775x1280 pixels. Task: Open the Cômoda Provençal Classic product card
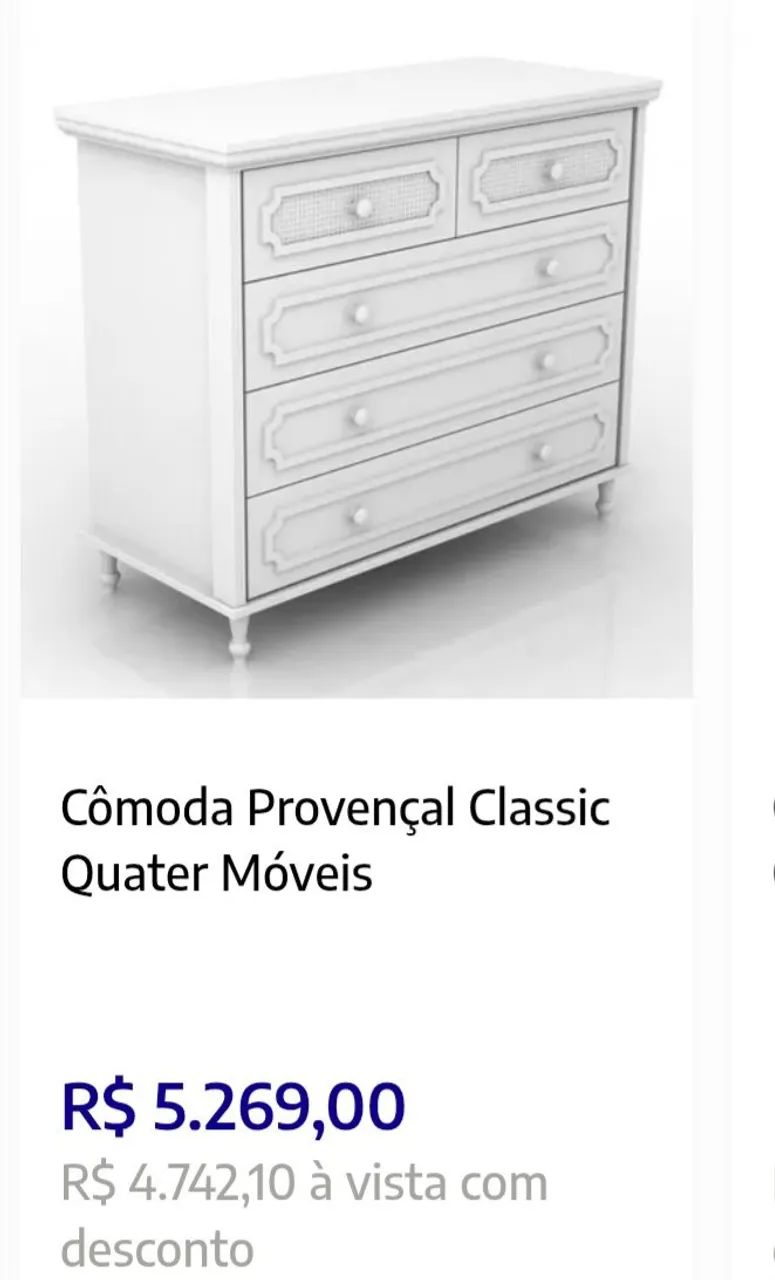point(335,839)
